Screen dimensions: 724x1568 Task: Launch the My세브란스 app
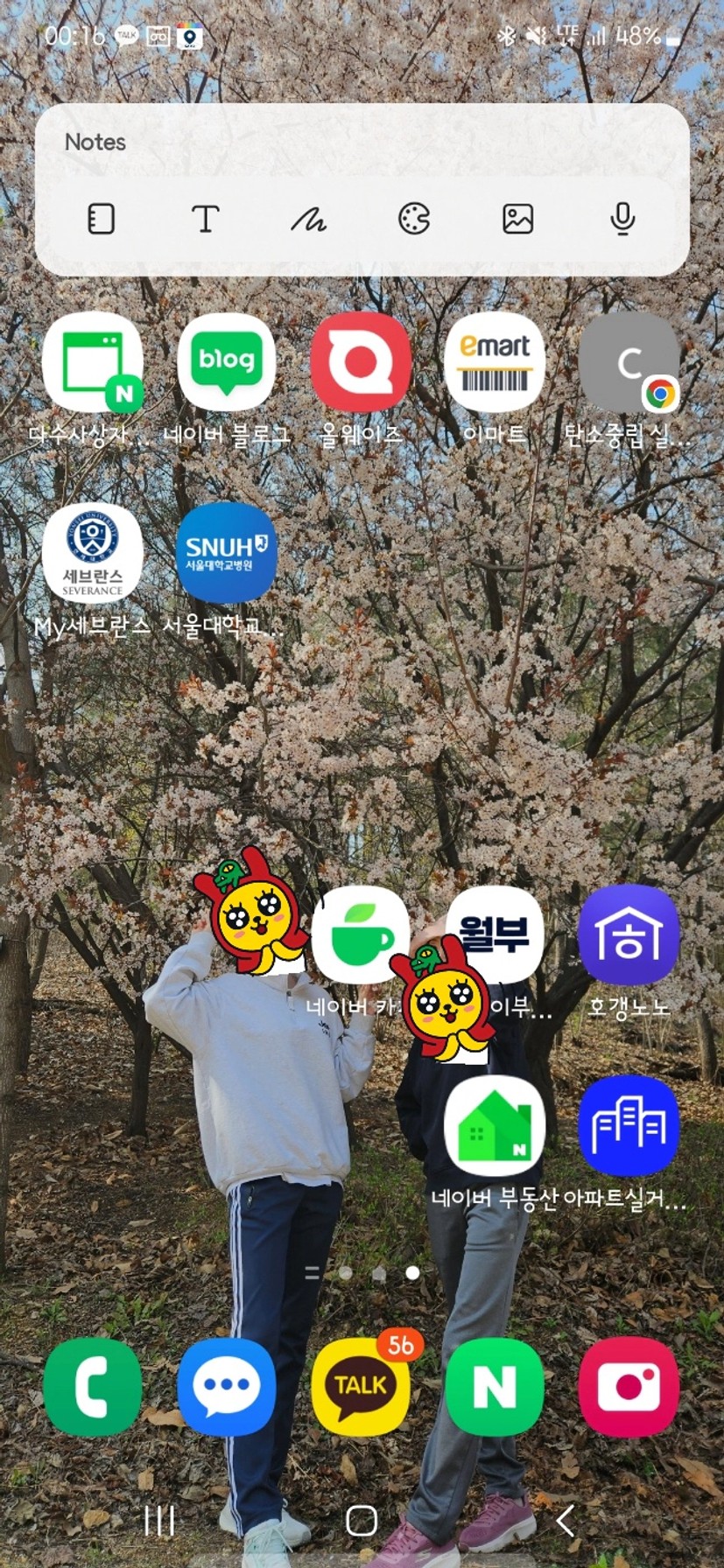tap(93, 553)
